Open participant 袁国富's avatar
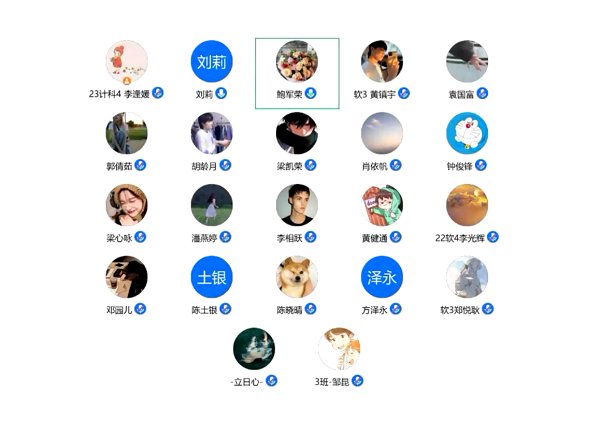600x436 pixels. (x=467, y=62)
